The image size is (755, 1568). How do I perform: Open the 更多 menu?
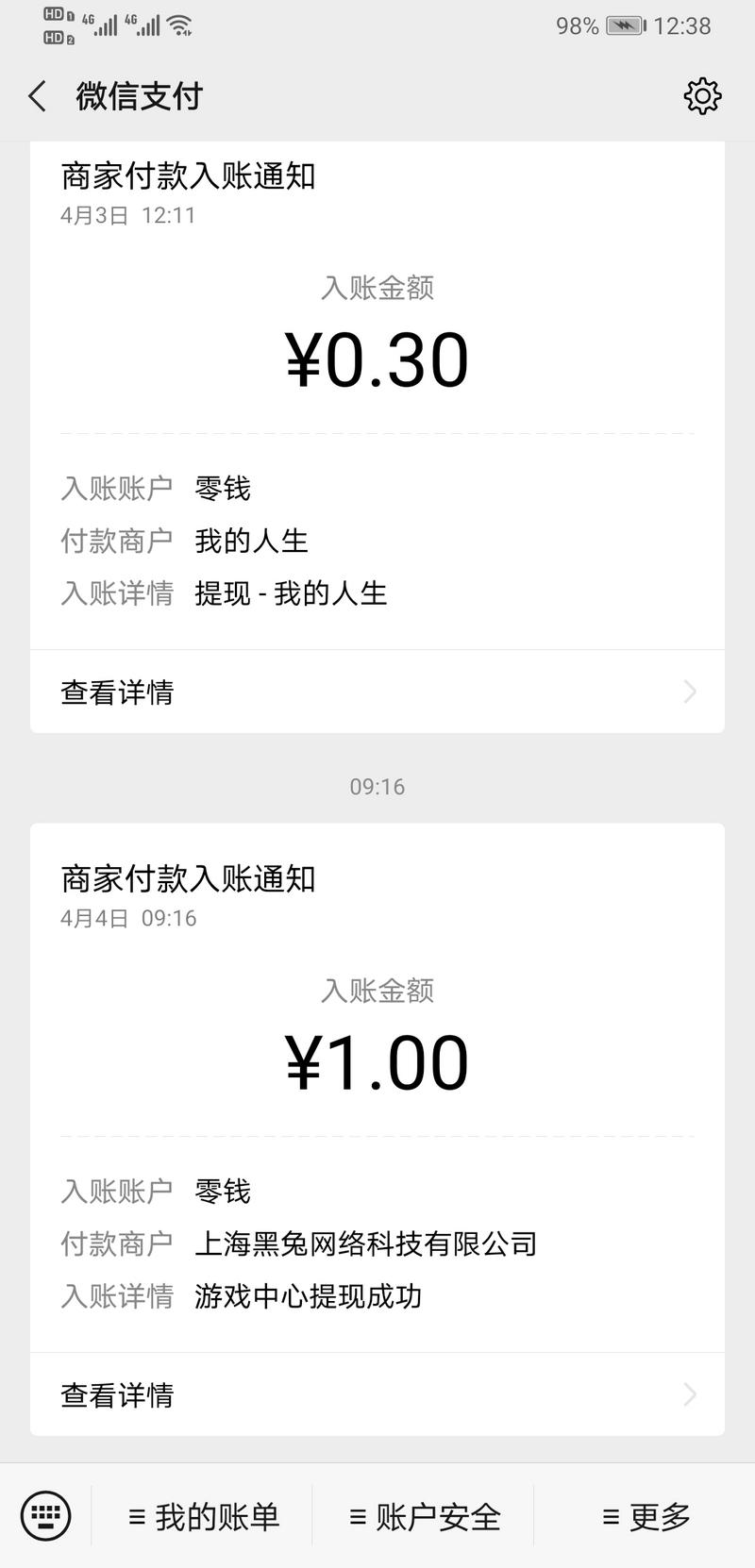[x=646, y=1517]
